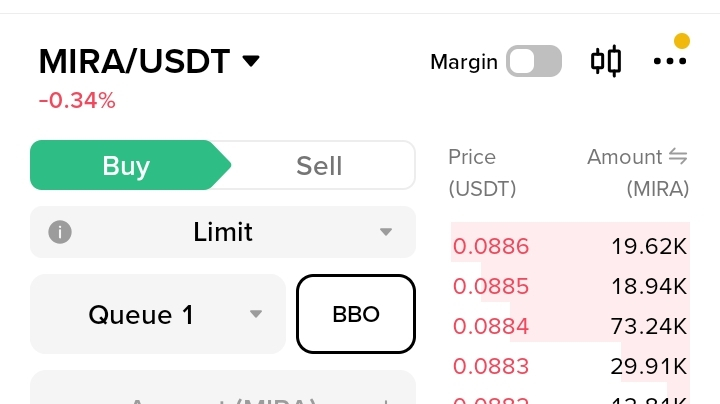Toggle the Amount unit in order book
Image resolution: width=720 pixels, height=404 pixels.
pyautogui.click(x=678, y=157)
